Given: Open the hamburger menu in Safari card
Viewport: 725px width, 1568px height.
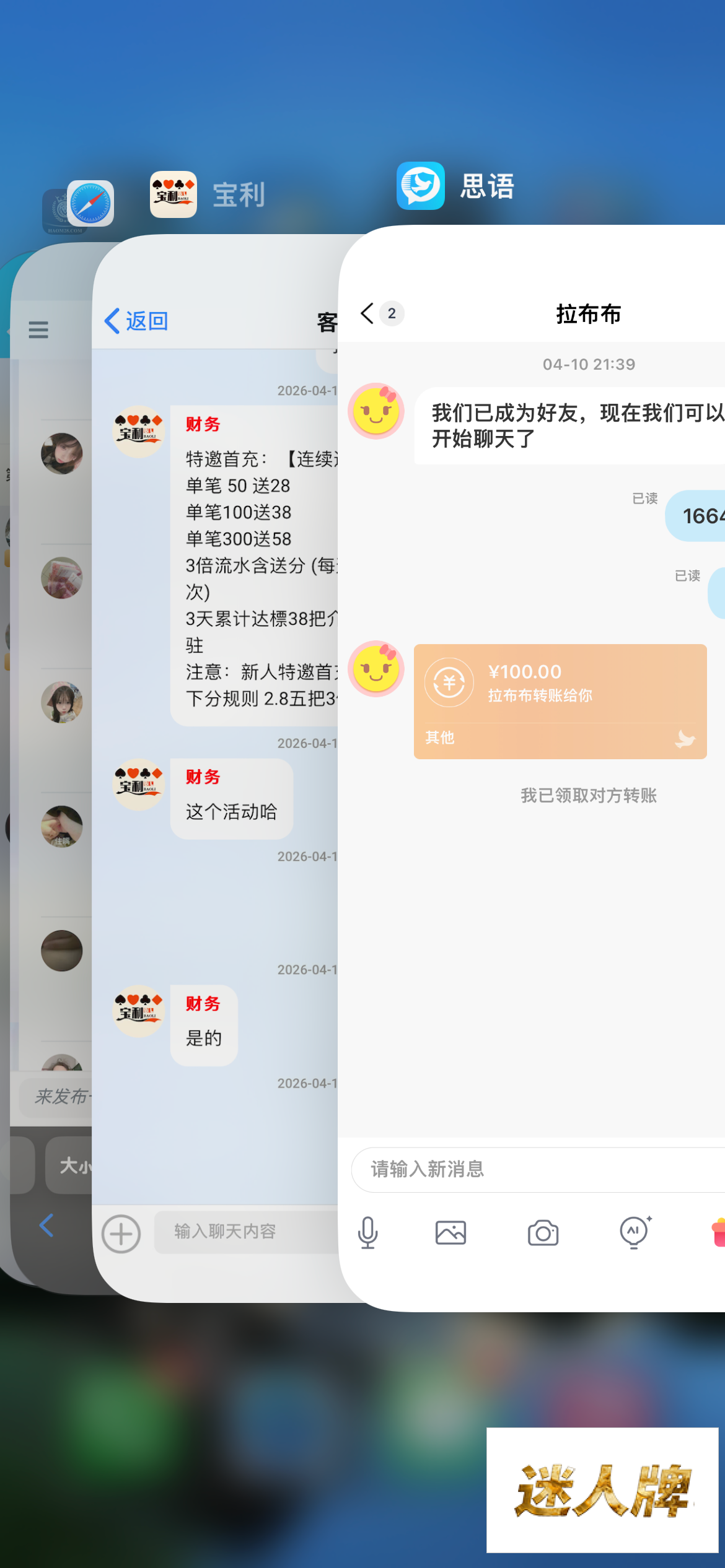Looking at the screenshot, I should 38,329.
